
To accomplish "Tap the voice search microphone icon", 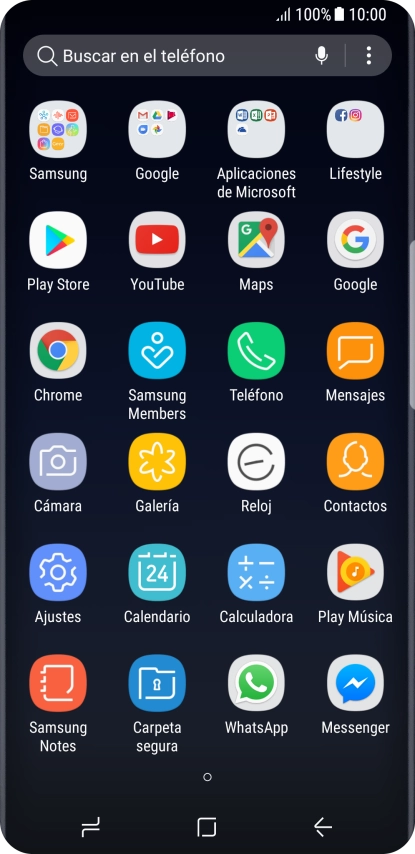I will (322, 56).
